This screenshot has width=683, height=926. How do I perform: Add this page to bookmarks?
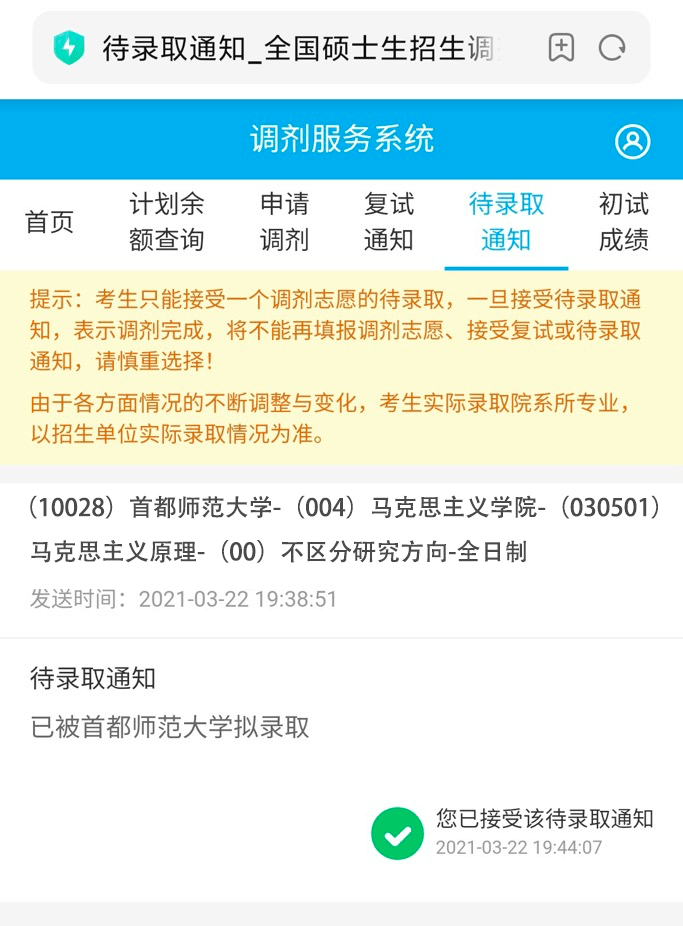[x=562, y=47]
